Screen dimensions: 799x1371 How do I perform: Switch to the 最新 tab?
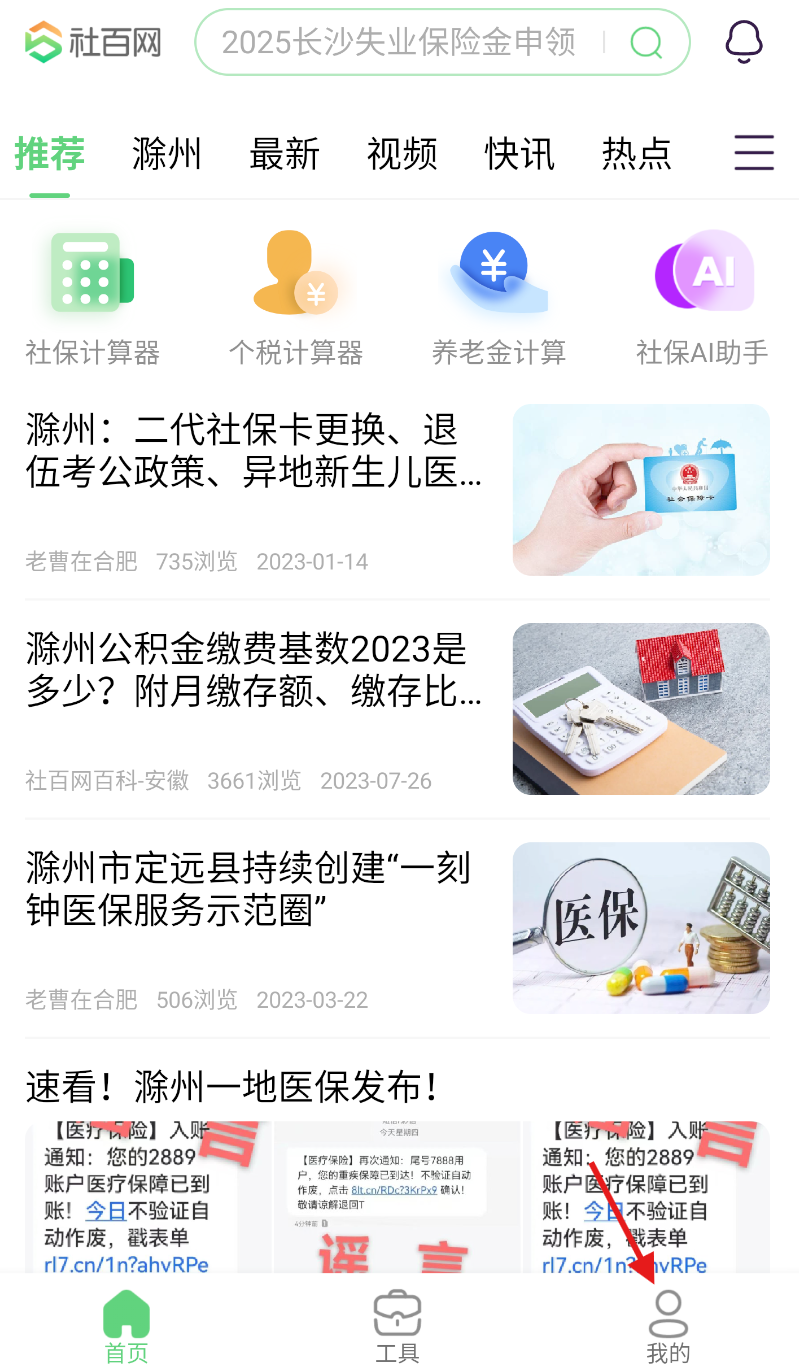coord(284,154)
